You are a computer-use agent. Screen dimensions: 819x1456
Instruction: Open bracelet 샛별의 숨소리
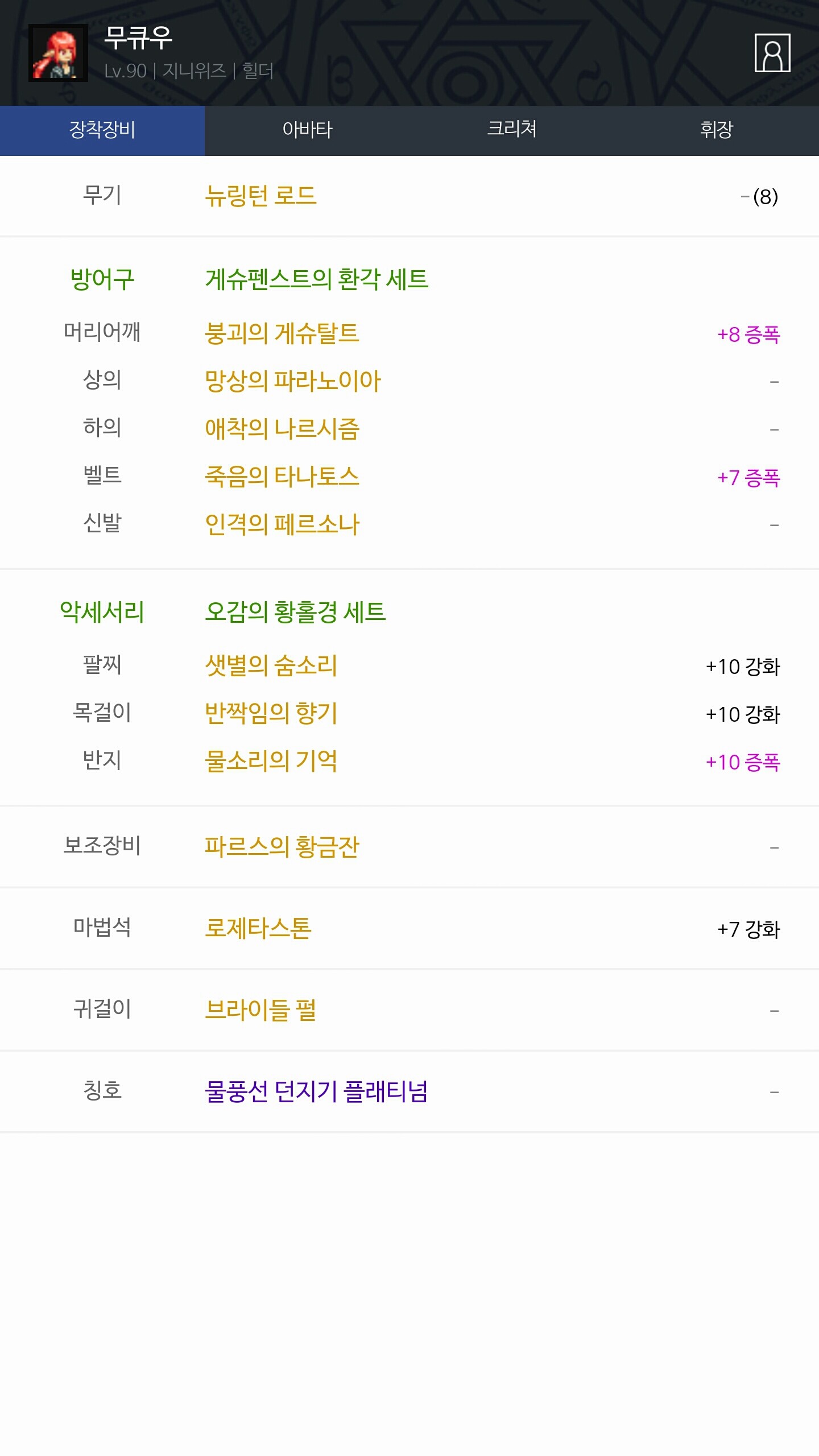coord(271,666)
